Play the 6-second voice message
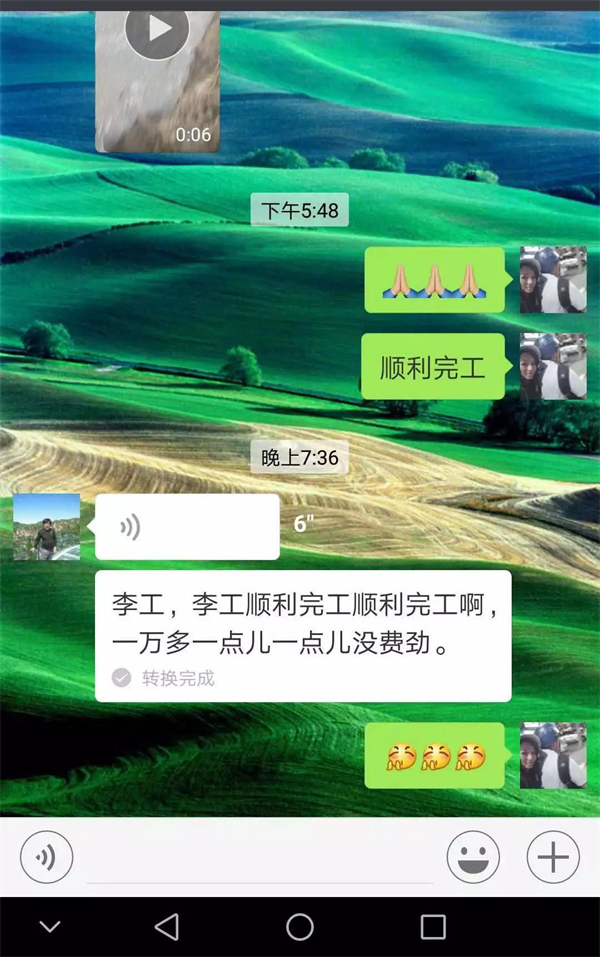This screenshot has height=957, width=600. click(x=187, y=527)
